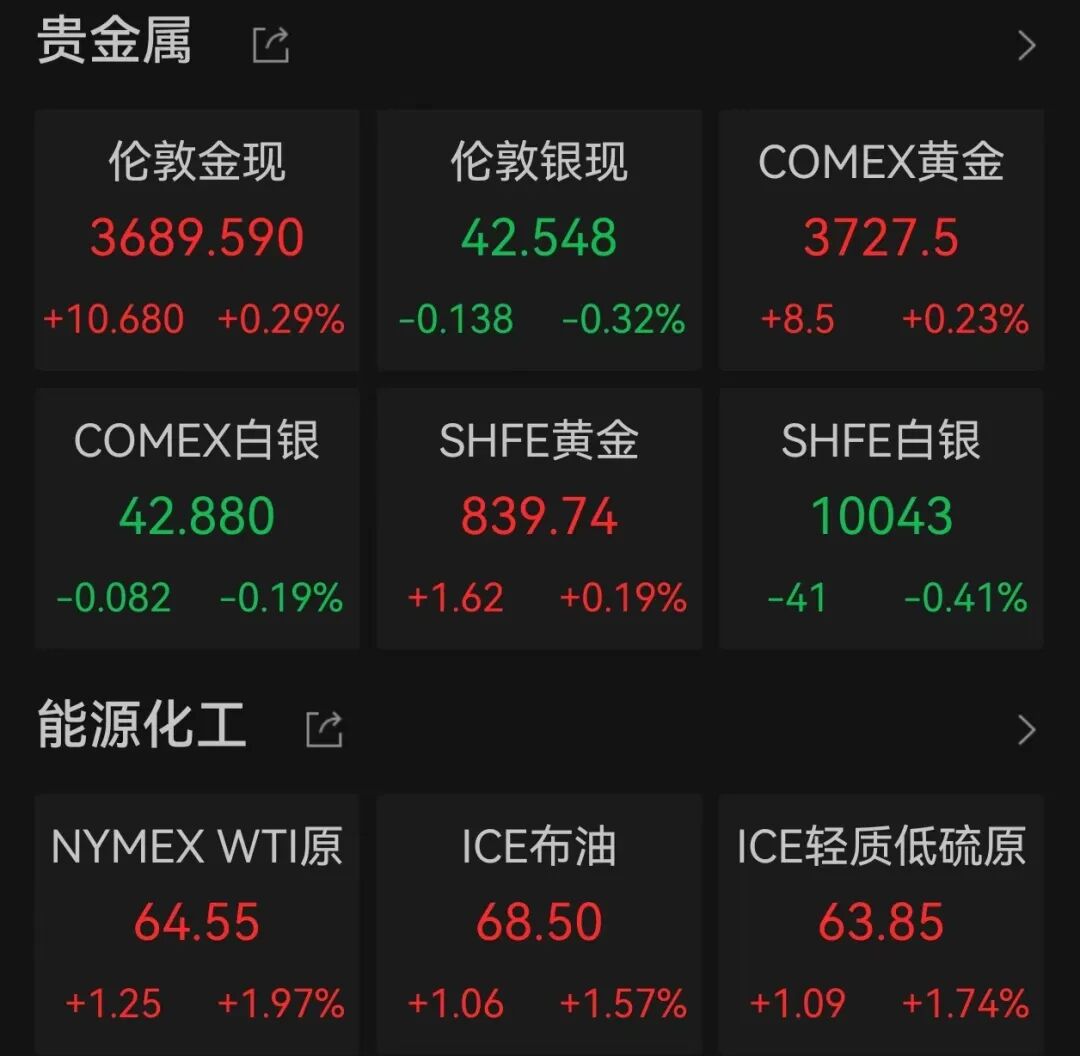View ICE布油 quote details

point(539,922)
